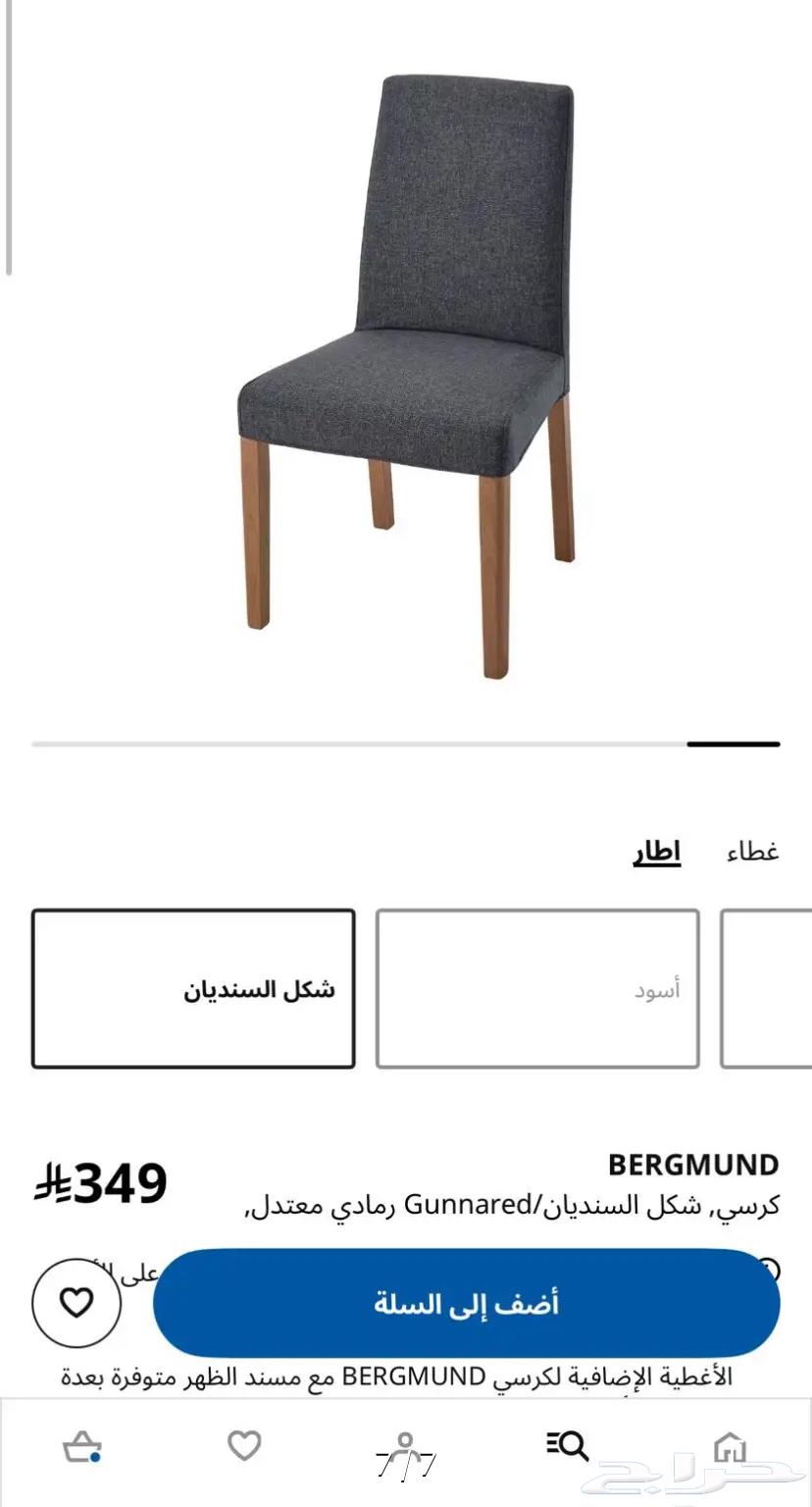Select the شكل السنديان frame option

click(x=193, y=988)
